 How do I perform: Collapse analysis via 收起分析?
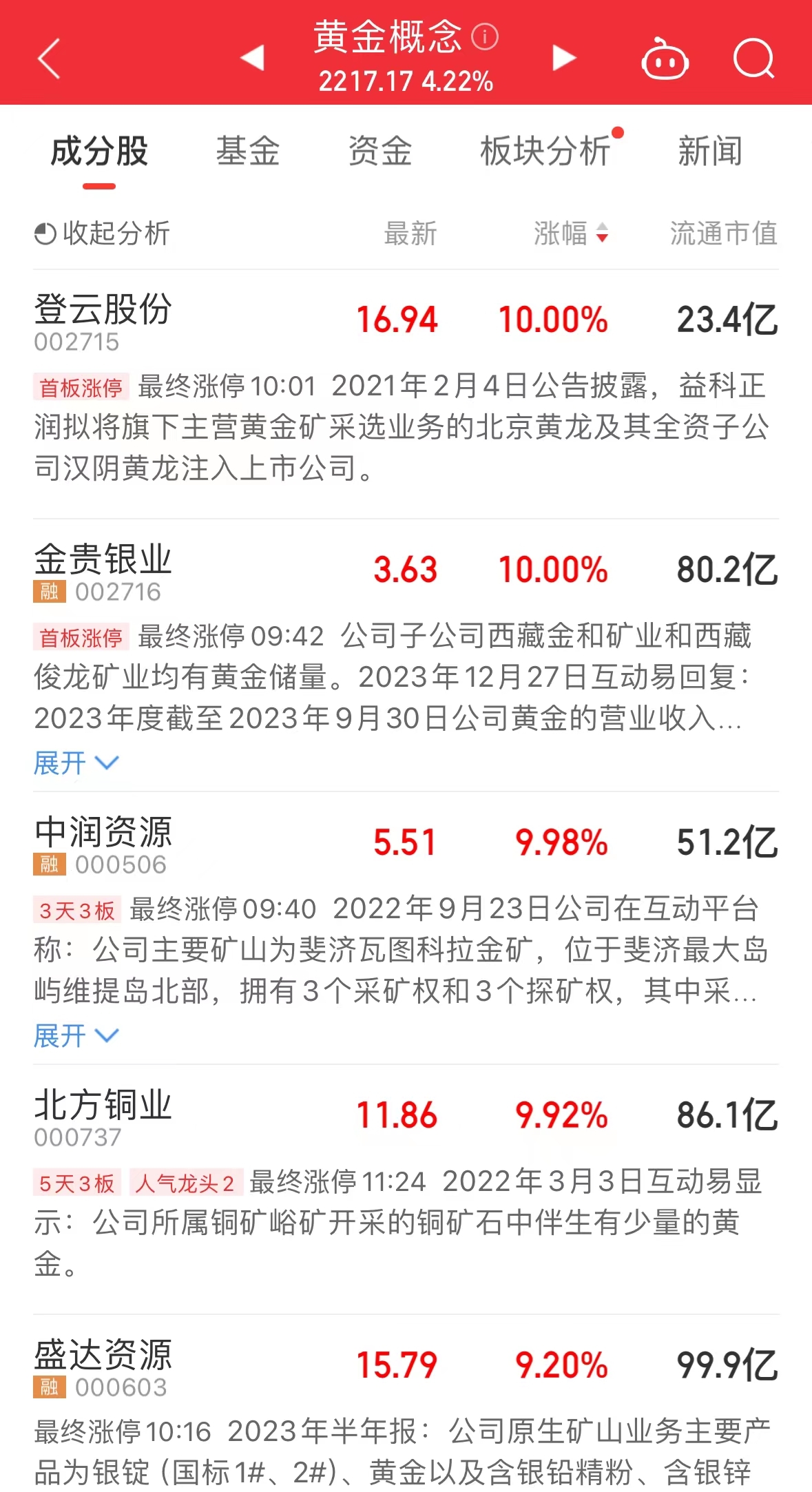point(102,233)
